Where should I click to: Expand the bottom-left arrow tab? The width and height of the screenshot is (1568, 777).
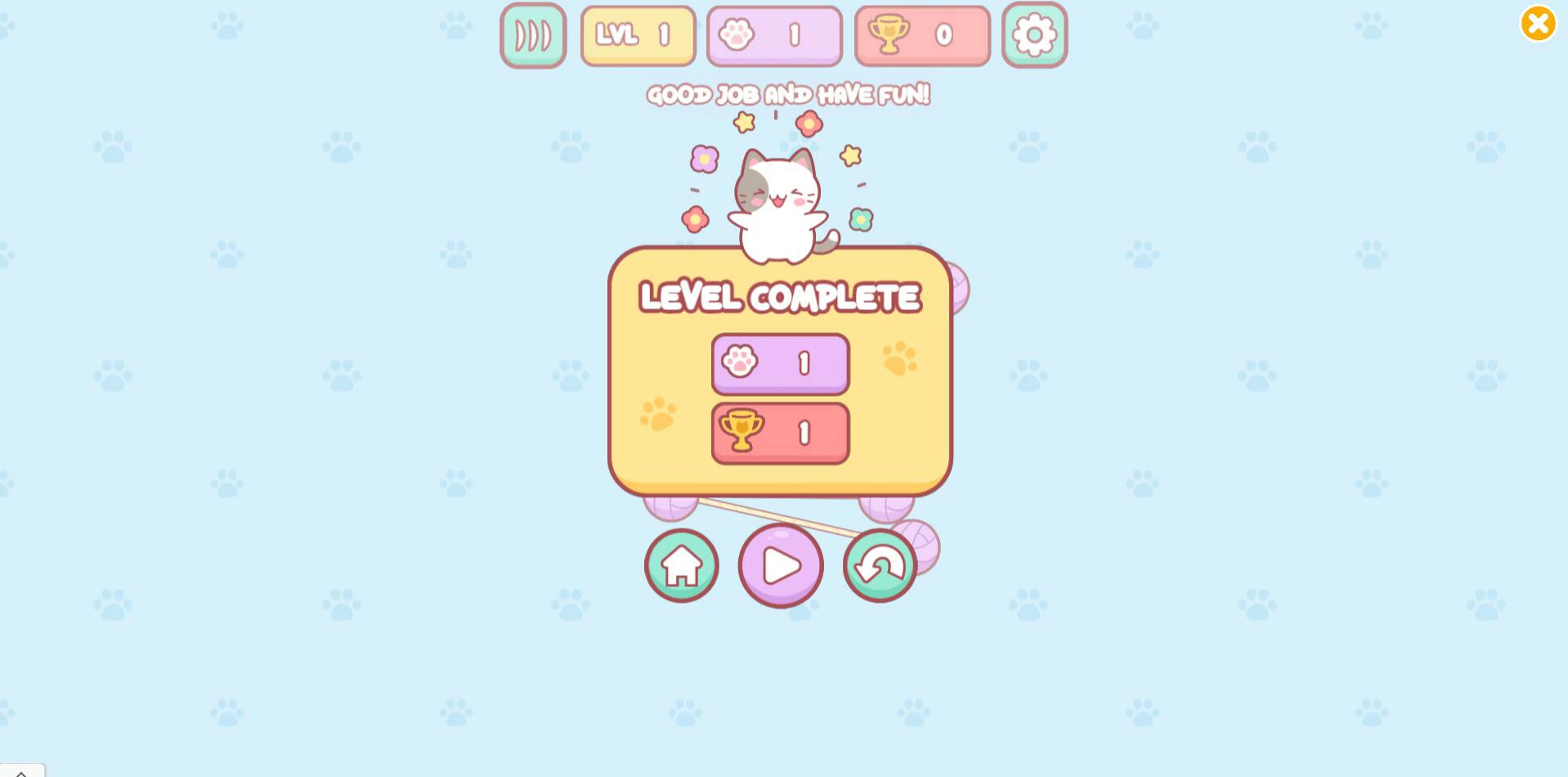(21, 770)
